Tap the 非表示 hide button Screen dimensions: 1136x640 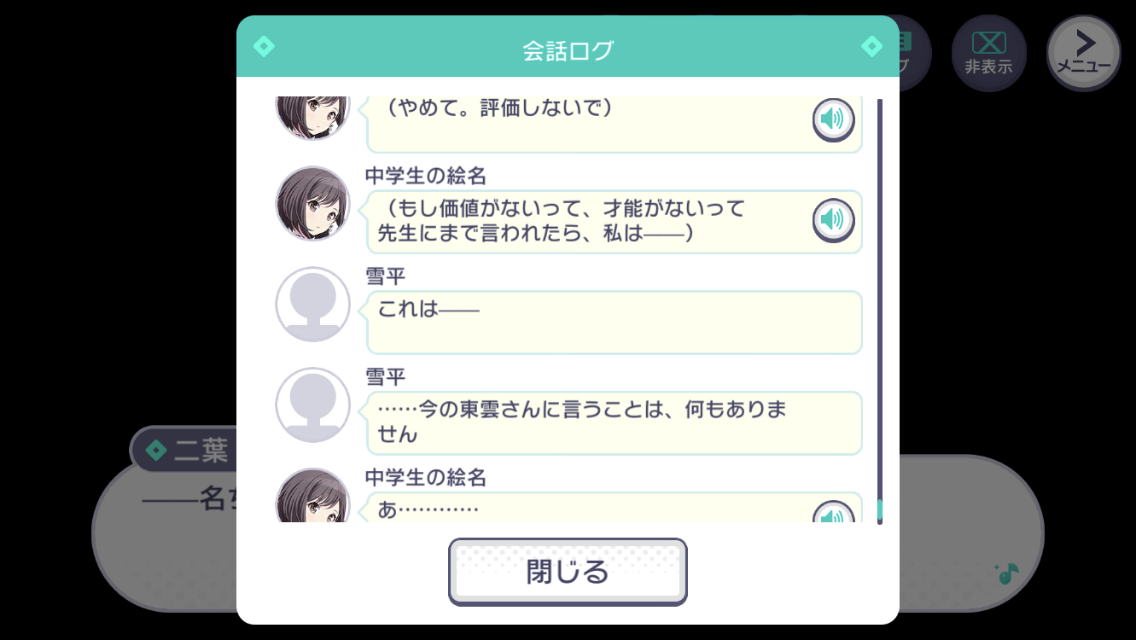988,54
